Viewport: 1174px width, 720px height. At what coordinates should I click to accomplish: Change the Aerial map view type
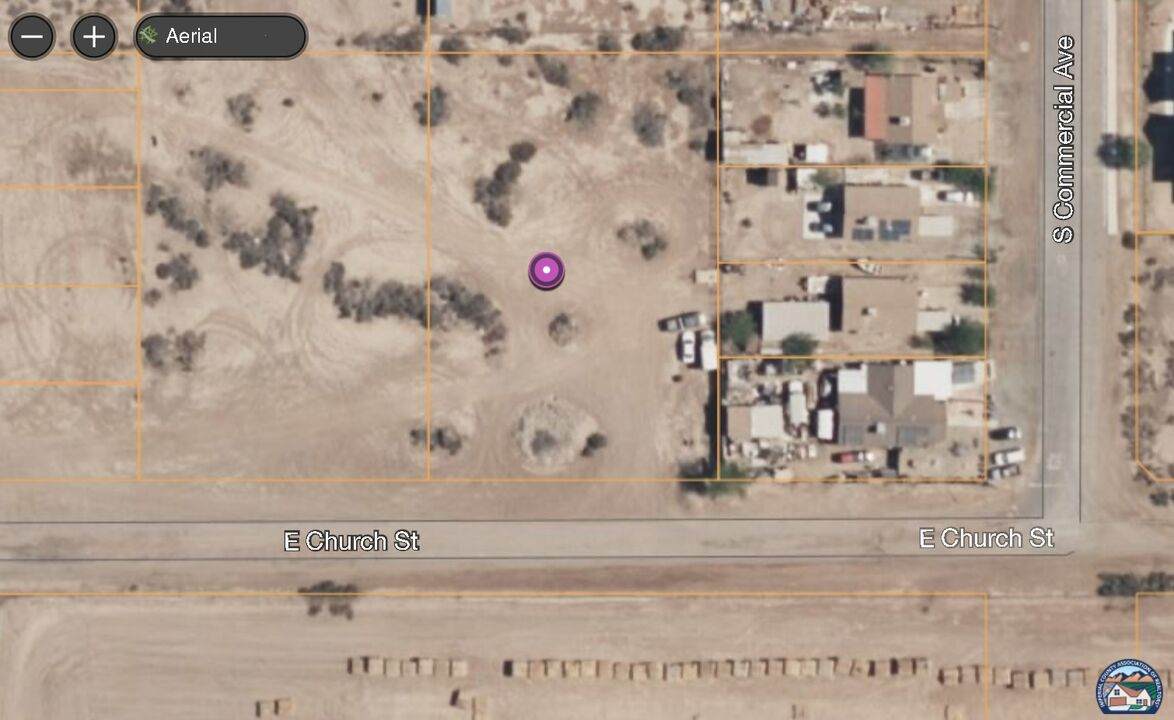pyautogui.click(x=220, y=37)
